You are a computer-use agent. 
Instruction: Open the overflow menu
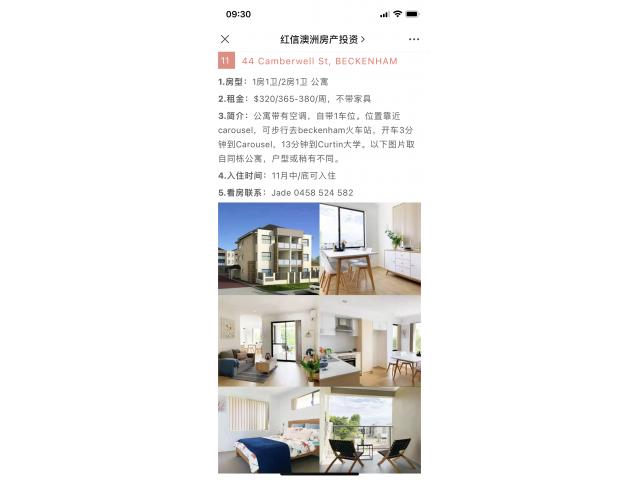click(414, 39)
